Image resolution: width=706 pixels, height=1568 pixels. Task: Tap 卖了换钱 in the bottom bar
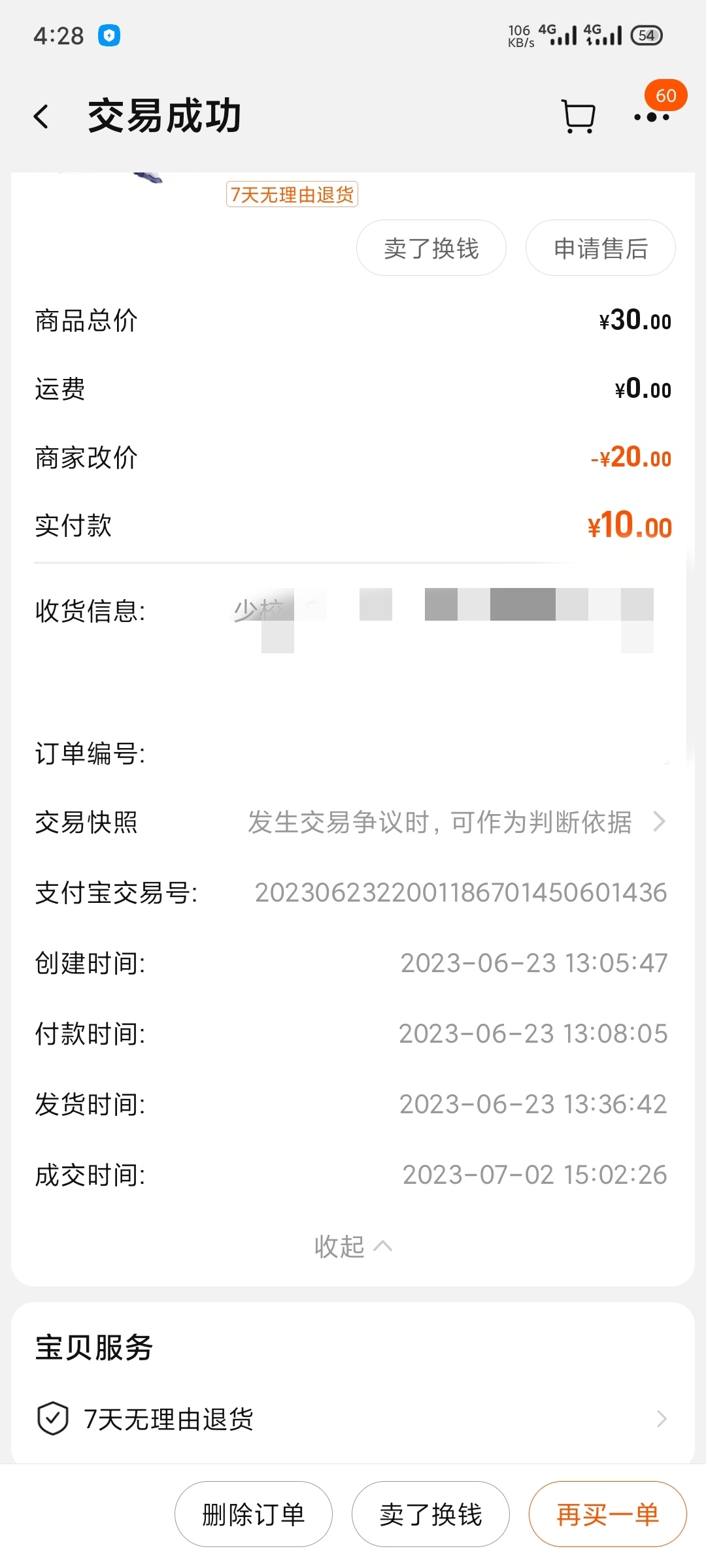click(431, 1514)
